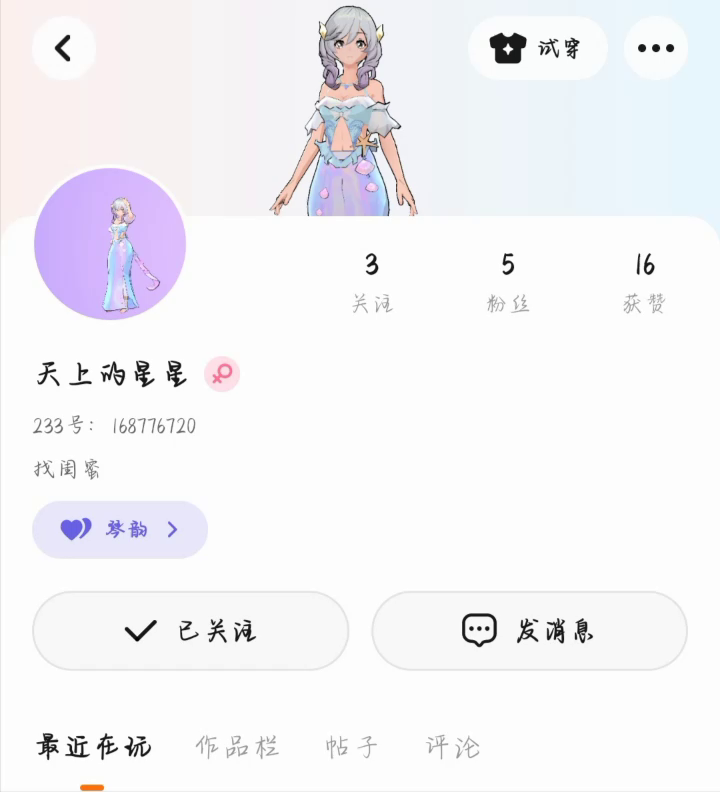This screenshot has height=792, width=720.
Task: View the 关注 following list
Action: [372, 282]
